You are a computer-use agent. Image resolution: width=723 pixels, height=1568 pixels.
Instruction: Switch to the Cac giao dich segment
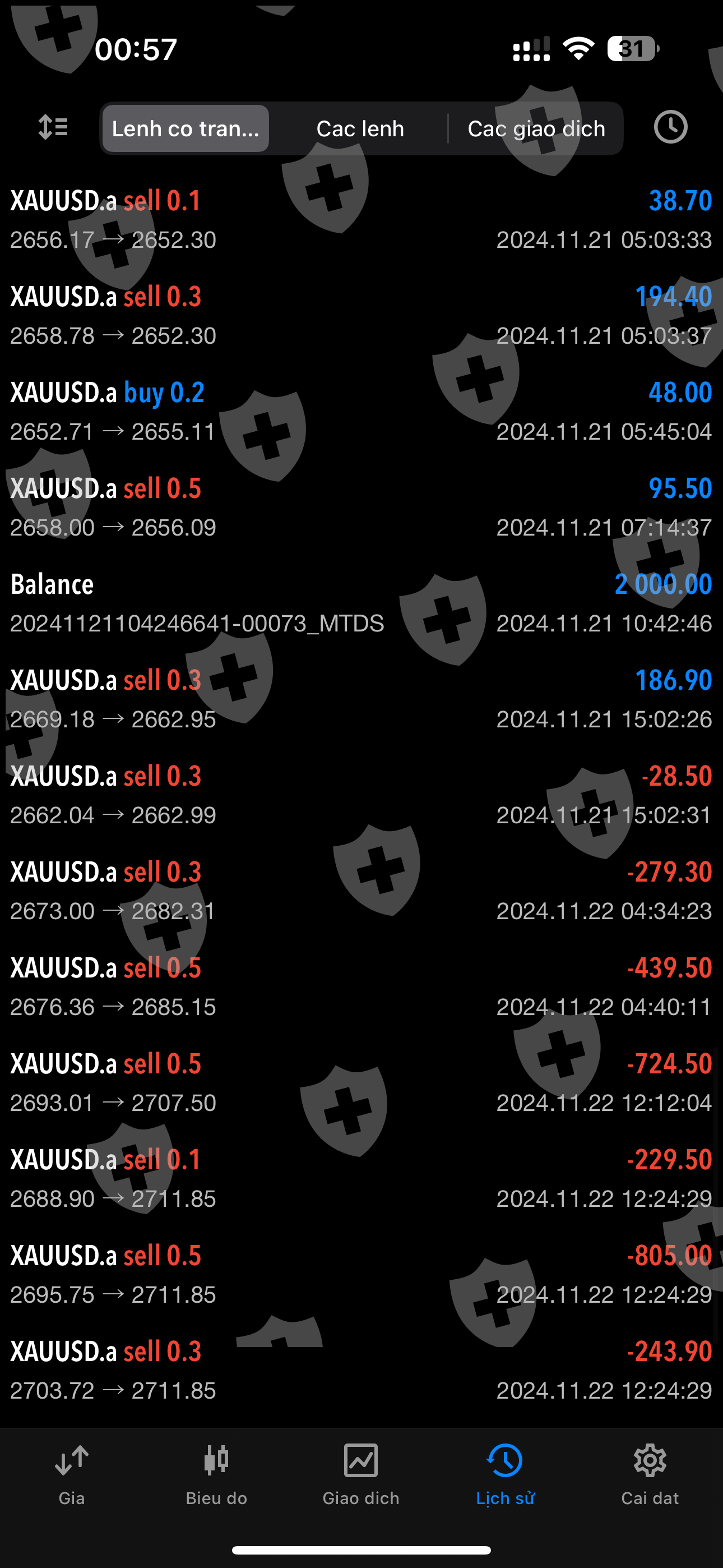click(x=536, y=128)
